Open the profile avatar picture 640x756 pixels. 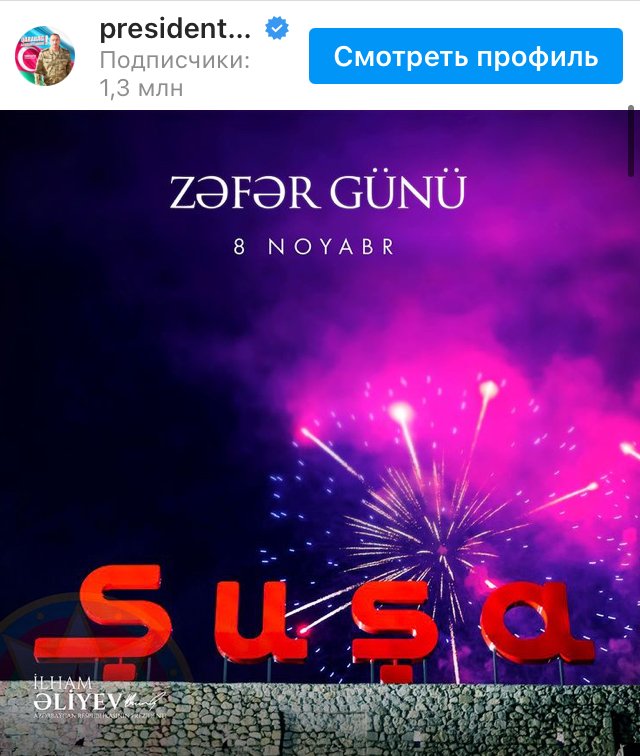43,54
